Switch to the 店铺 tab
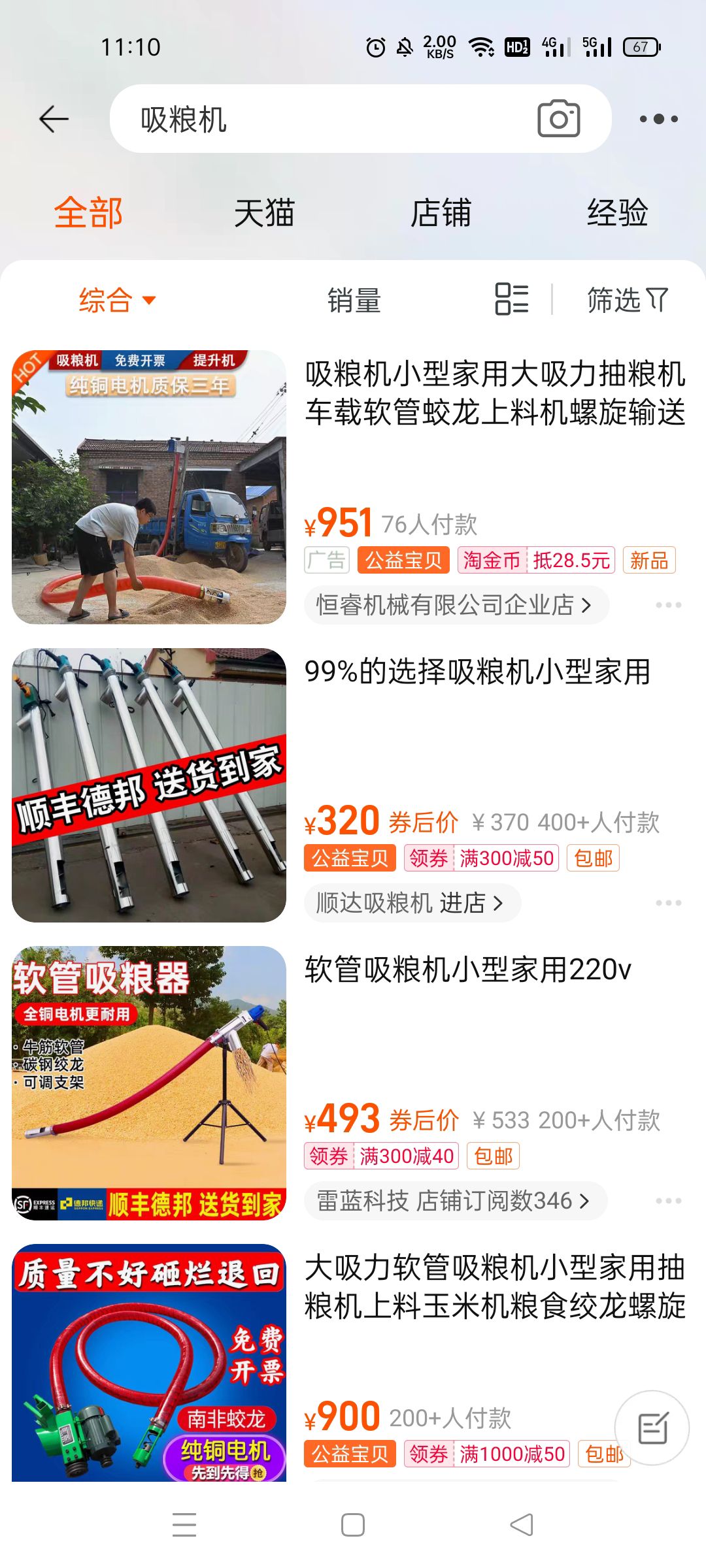Viewport: 706px width, 1568px height. coord(441,214)
